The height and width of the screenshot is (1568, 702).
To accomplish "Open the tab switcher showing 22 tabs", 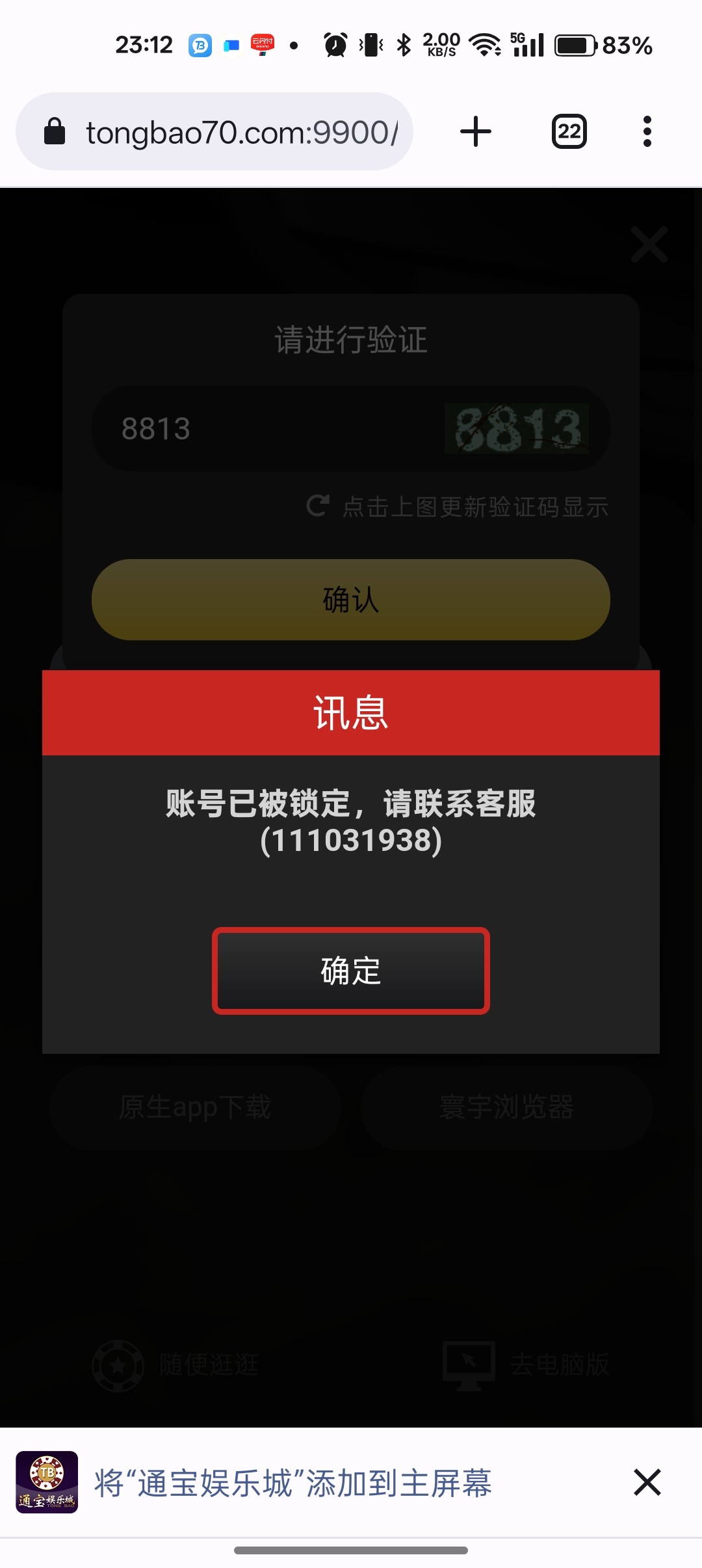I will pos(569,132).
